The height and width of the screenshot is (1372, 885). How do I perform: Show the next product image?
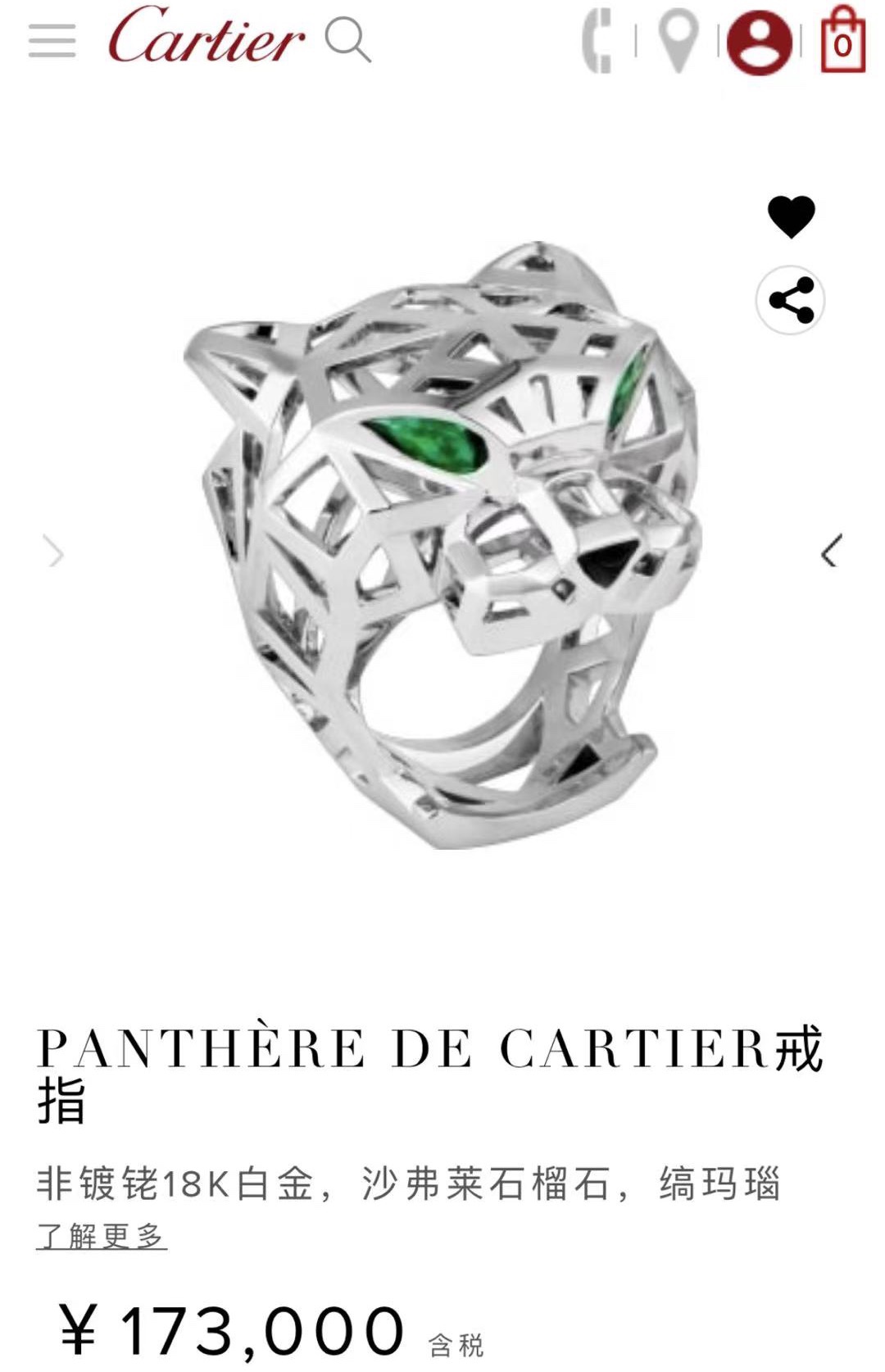point(831,551)
